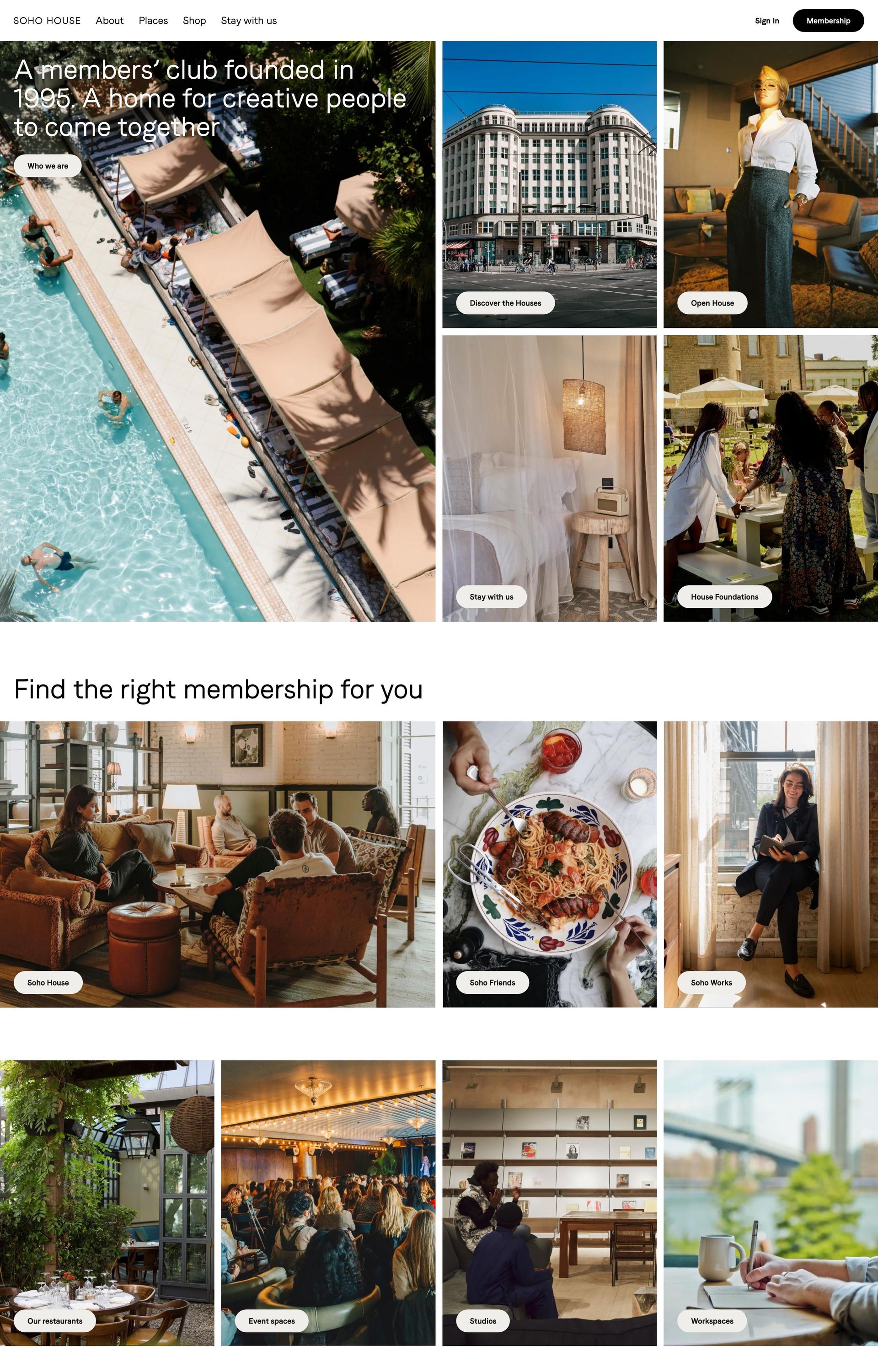Screen dimensions: 878x1372
Task: Tap the Studios button
Action: 483,1321
